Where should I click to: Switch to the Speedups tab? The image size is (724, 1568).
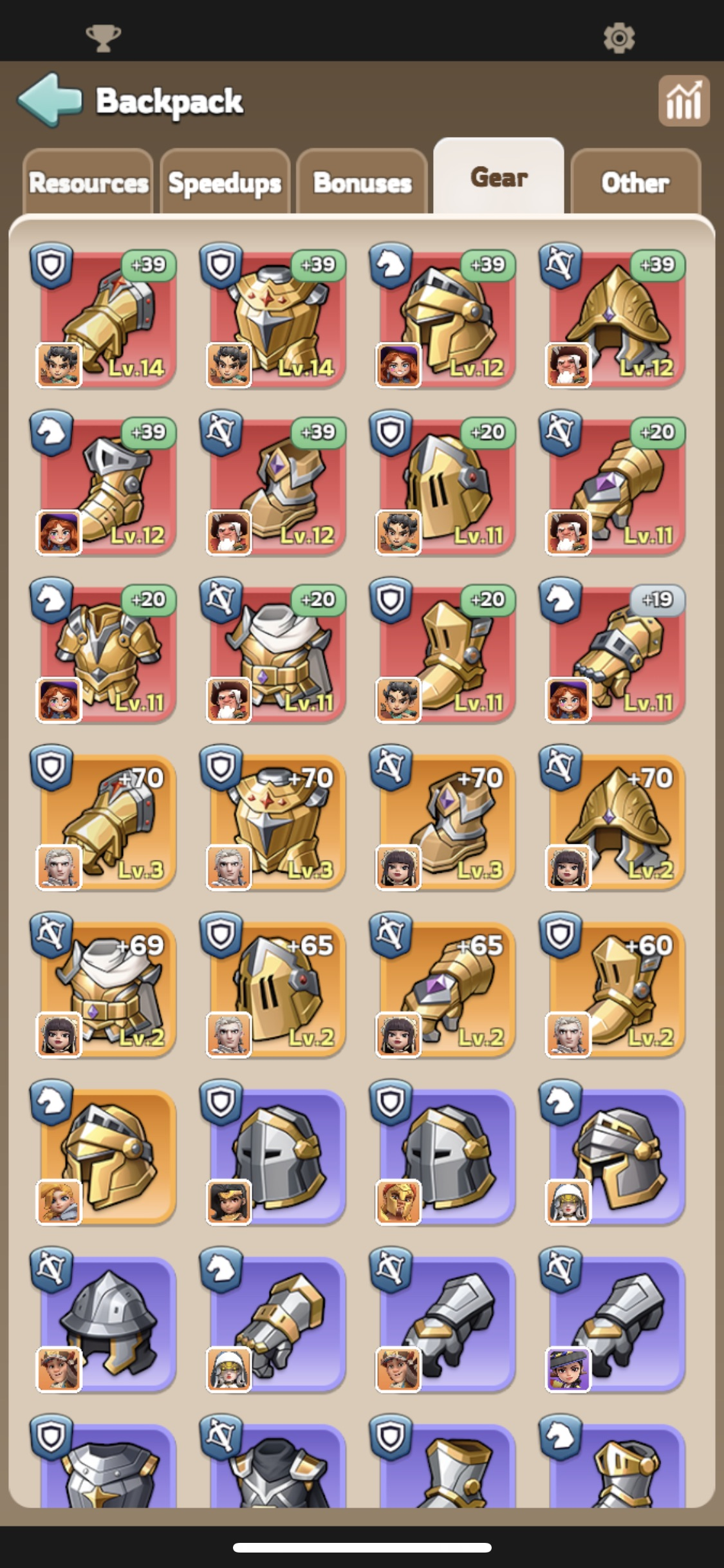(225, 183)
